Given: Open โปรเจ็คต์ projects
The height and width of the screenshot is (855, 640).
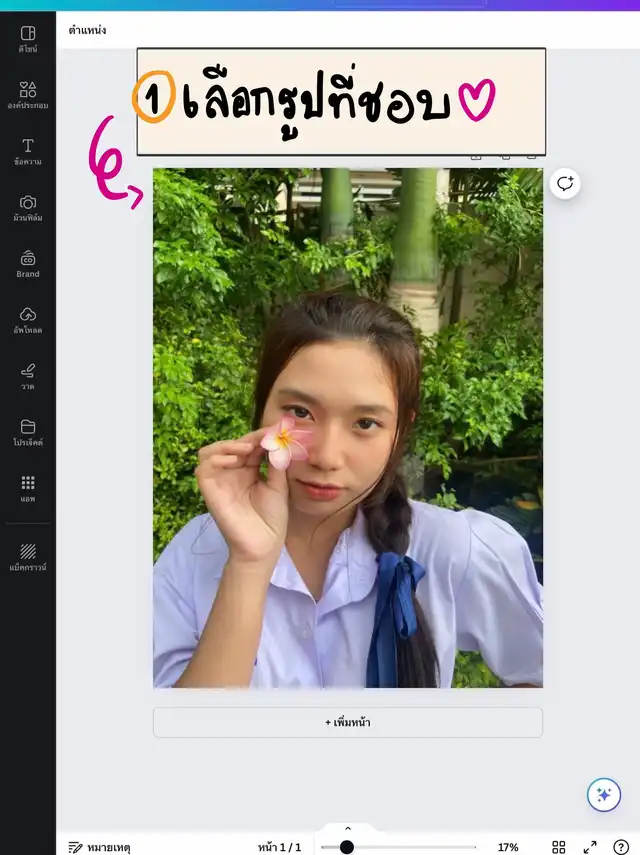Looking at the screenshot, I should 28,432.
